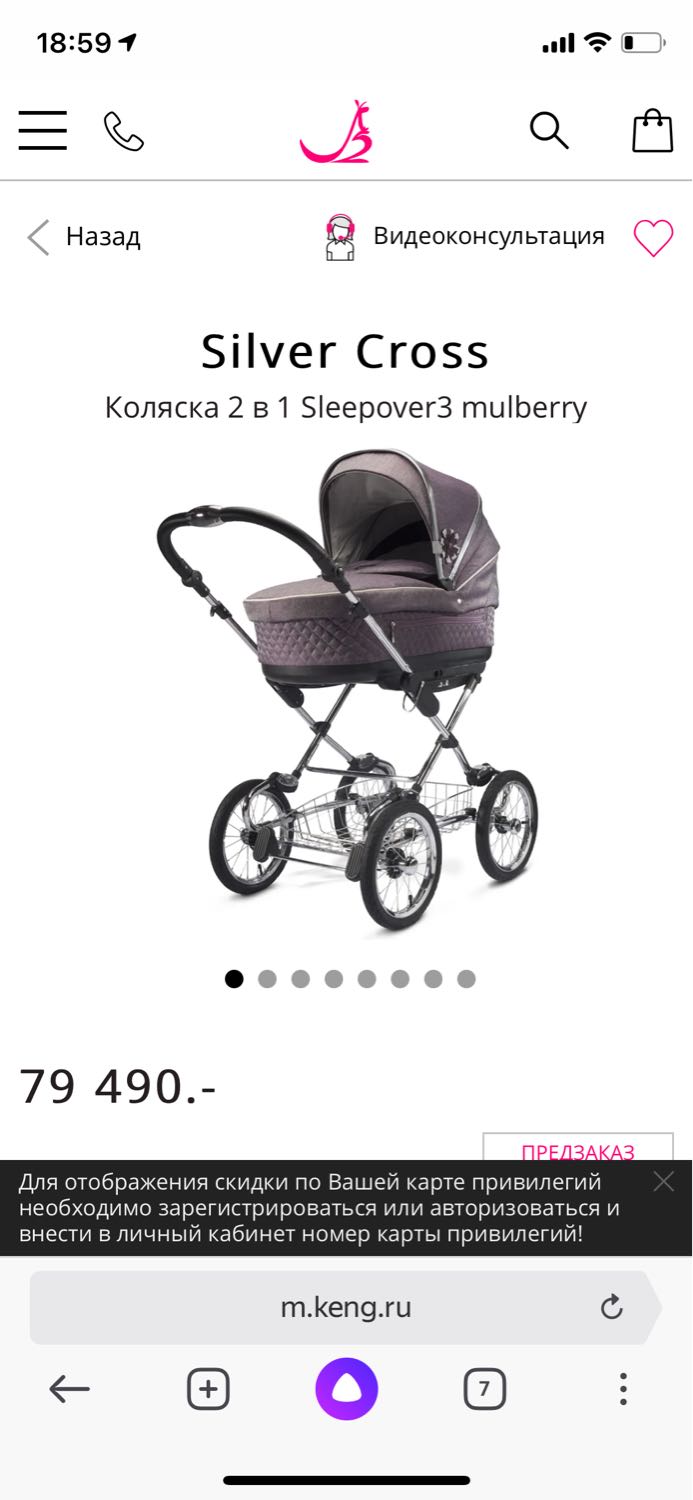Add stroller to favorites with heart
This screenshot has height=1500, width=693.
click(653, 238)
